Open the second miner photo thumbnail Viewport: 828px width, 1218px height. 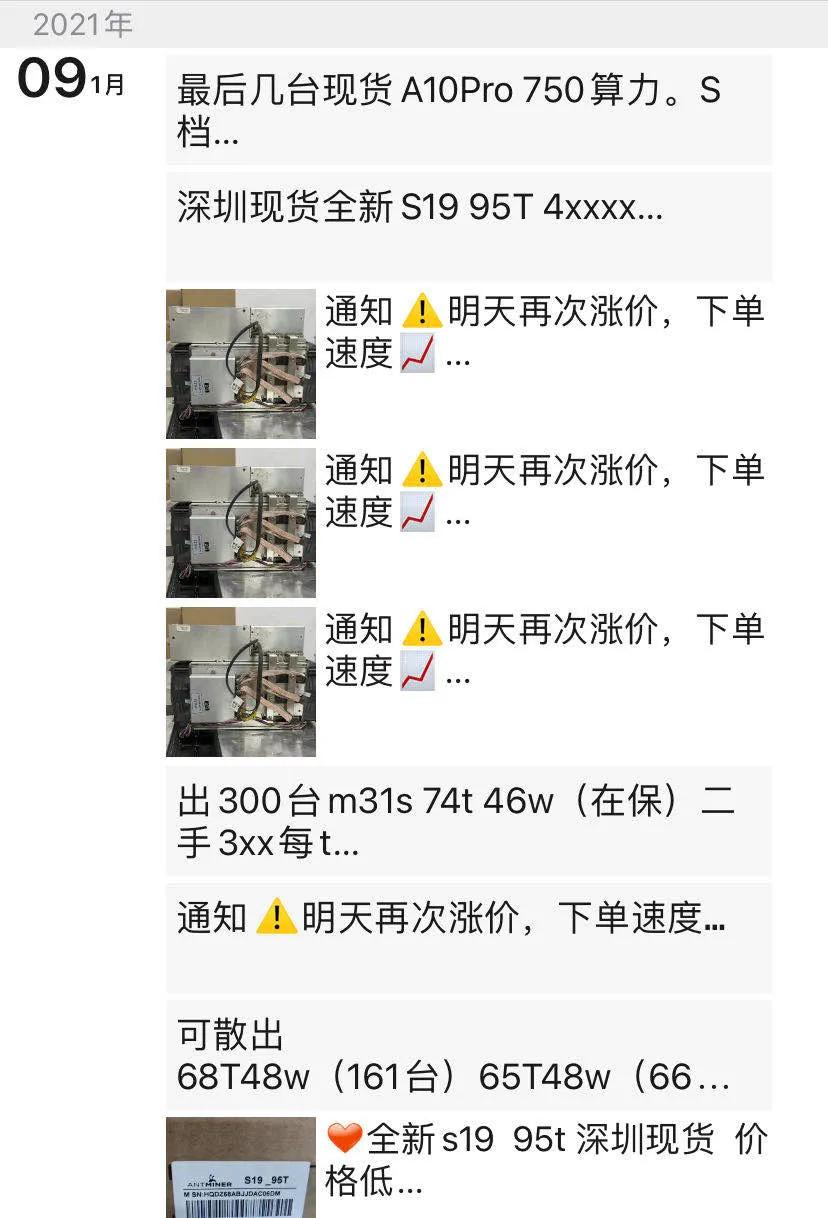click(x=239, y=521)
